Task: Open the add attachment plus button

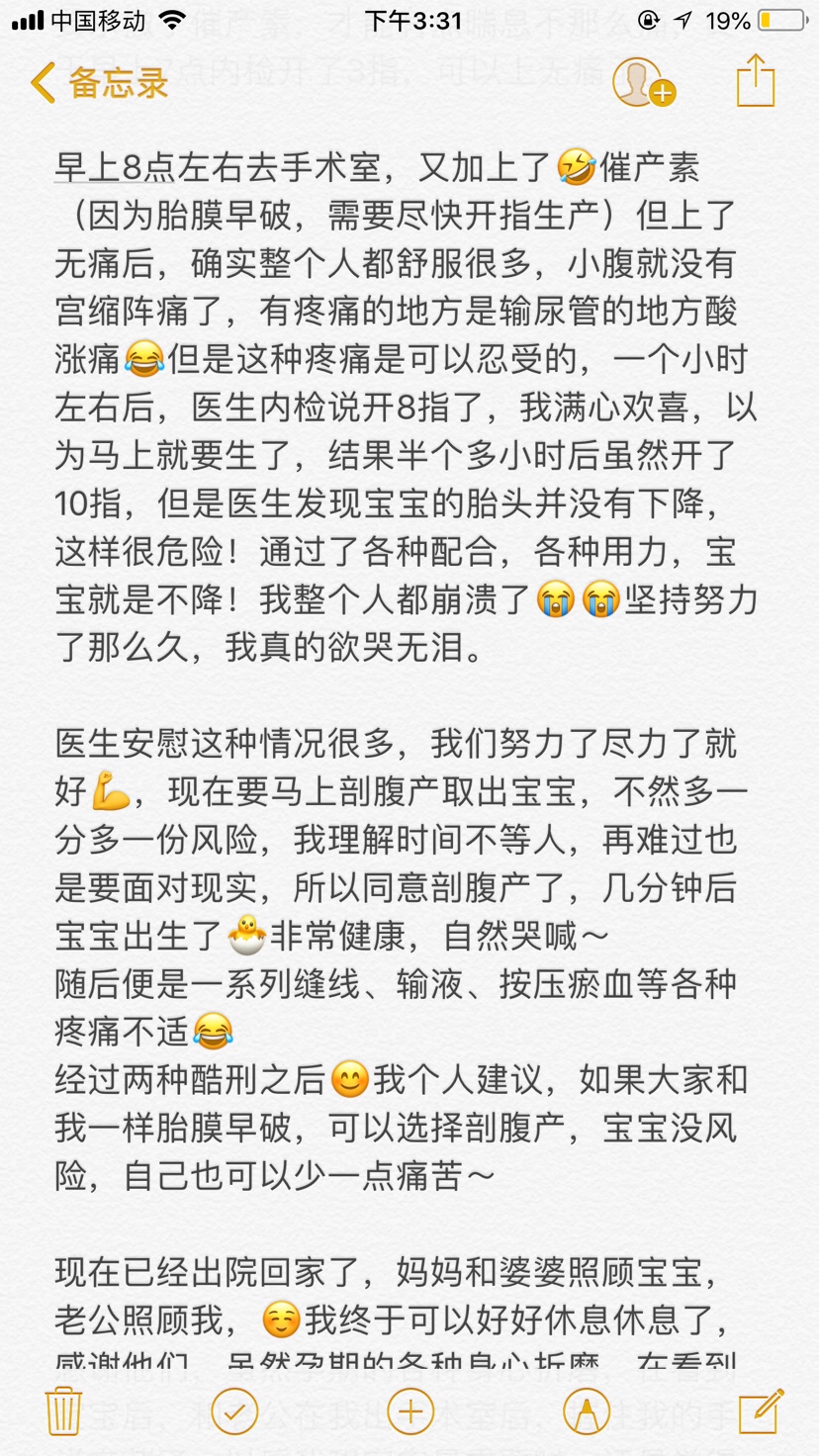Action: [x=410, y=1410]
